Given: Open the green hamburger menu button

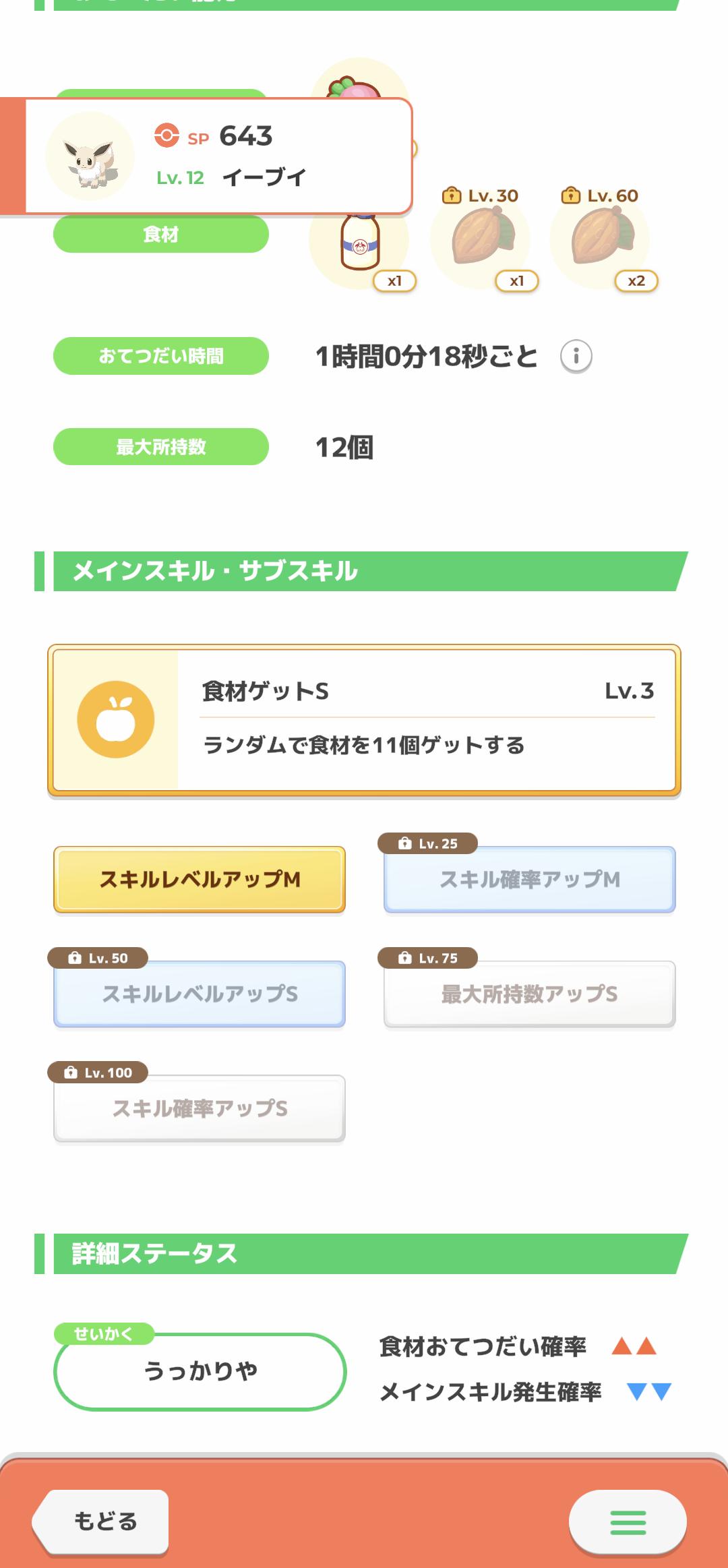Looking at the screenshot, I should 628,1521.
